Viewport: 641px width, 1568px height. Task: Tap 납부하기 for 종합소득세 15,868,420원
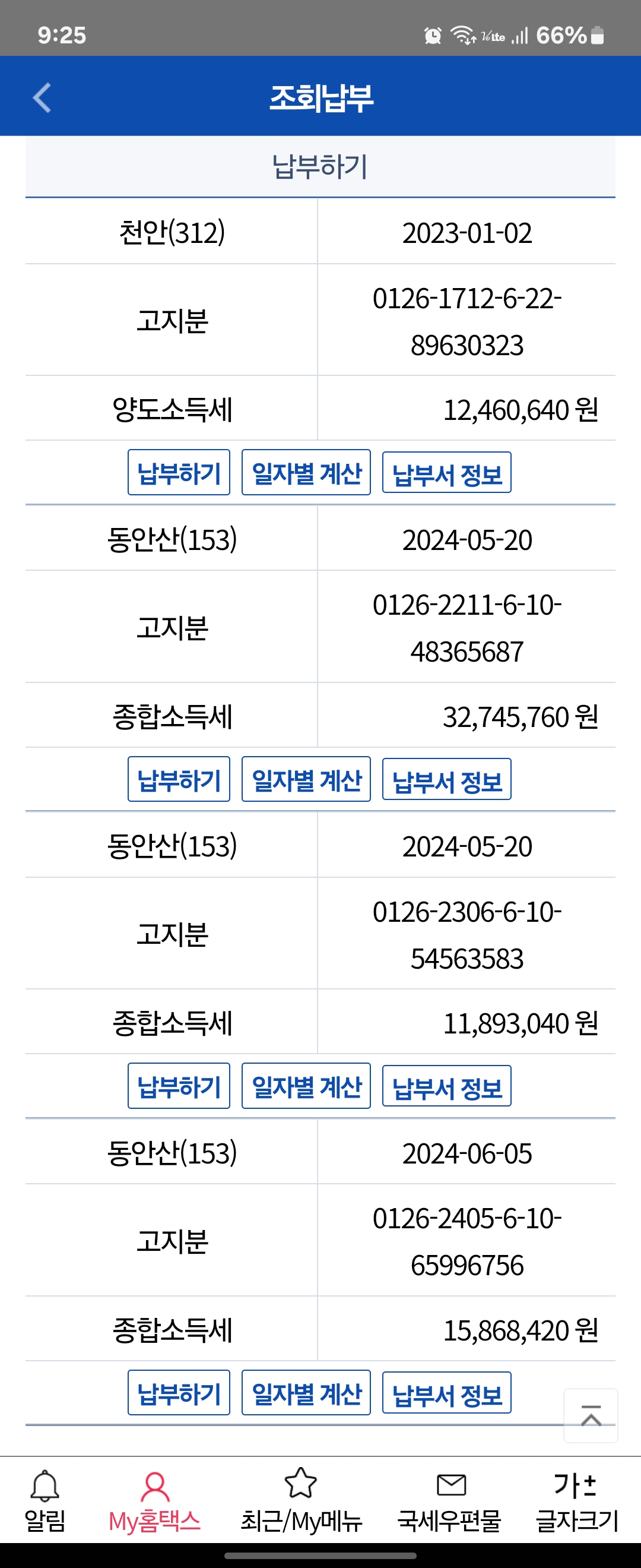(179, 1393)
